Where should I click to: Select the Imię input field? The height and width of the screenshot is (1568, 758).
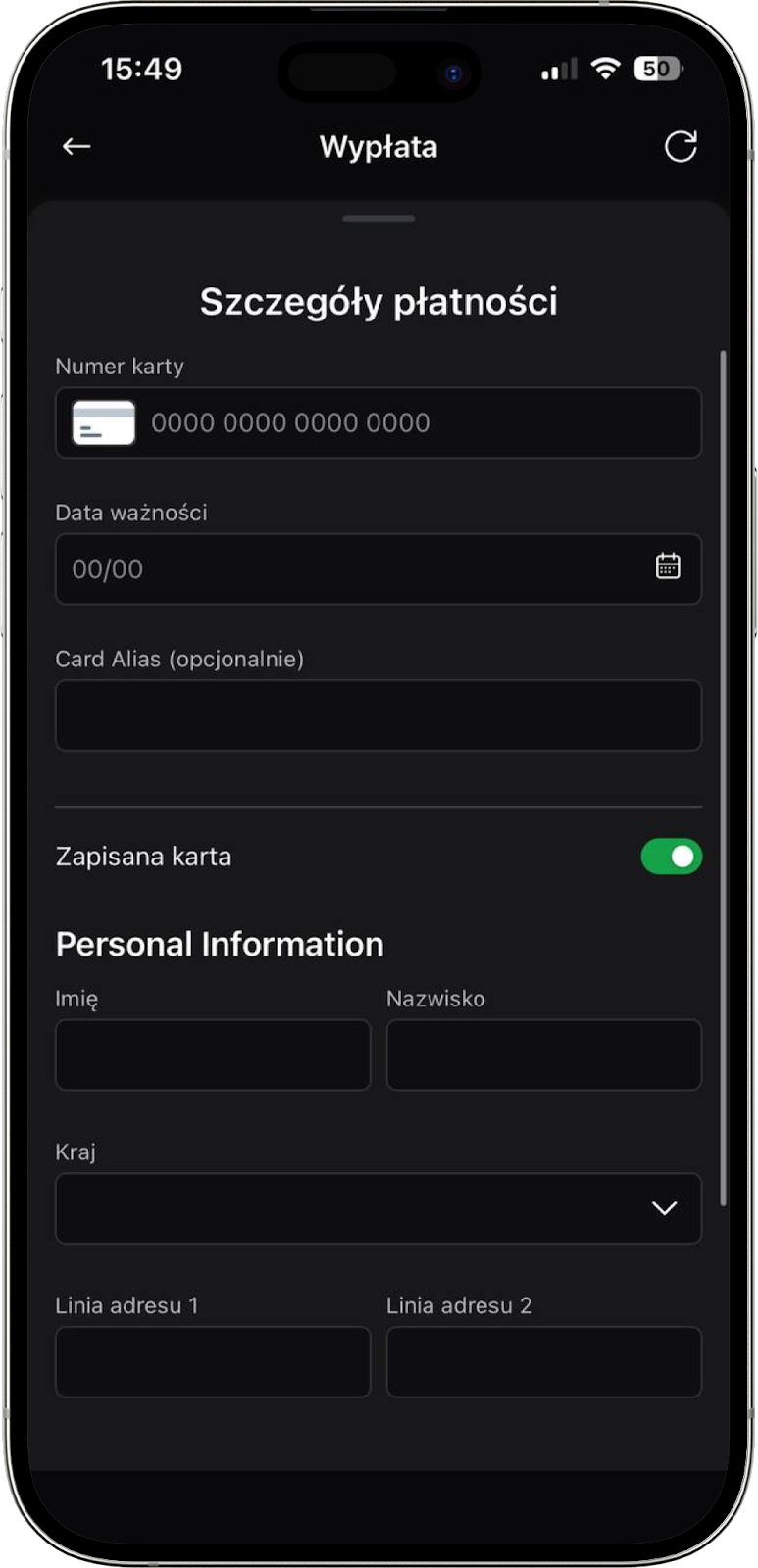pyautogui.click(x=213, y=1054)
